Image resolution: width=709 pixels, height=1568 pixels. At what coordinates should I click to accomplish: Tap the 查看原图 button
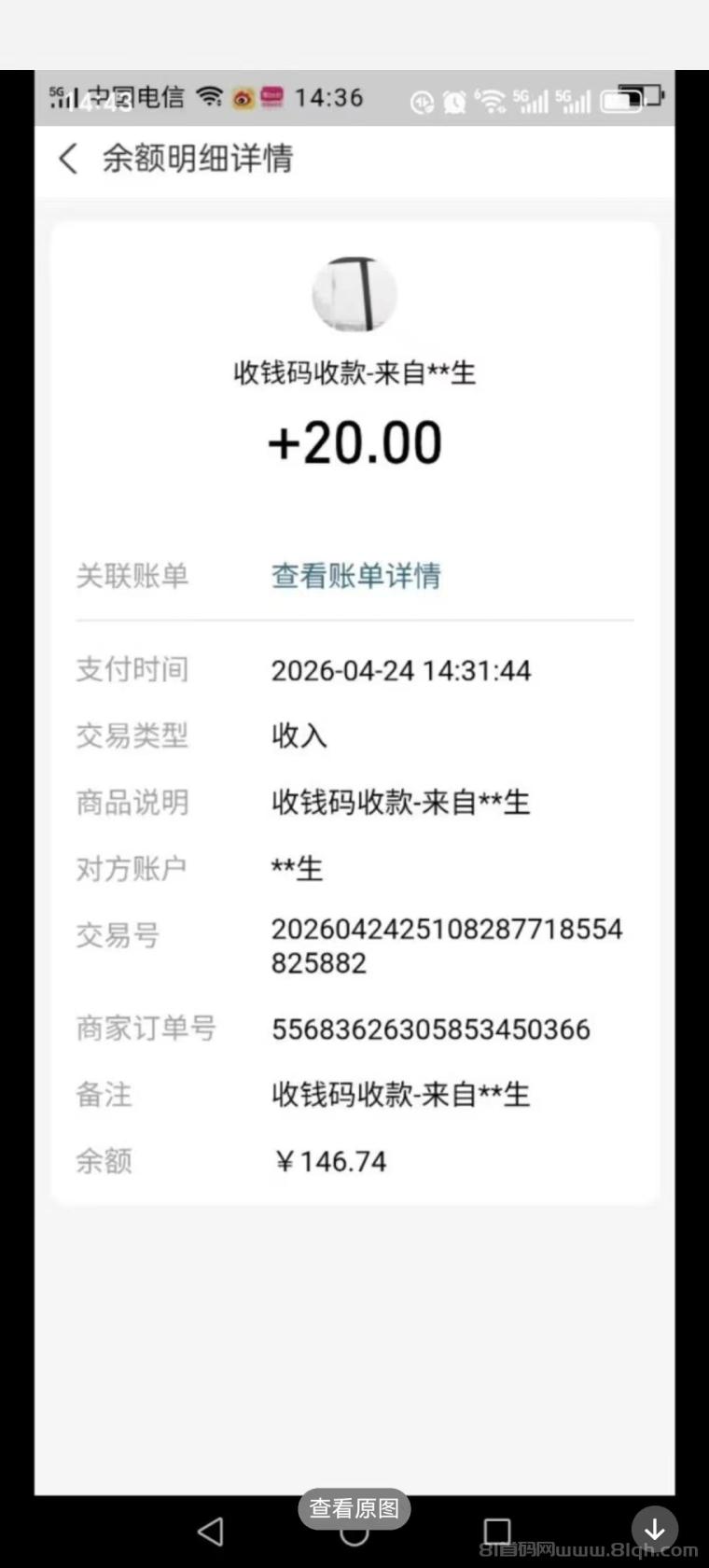pos(354,1508)
